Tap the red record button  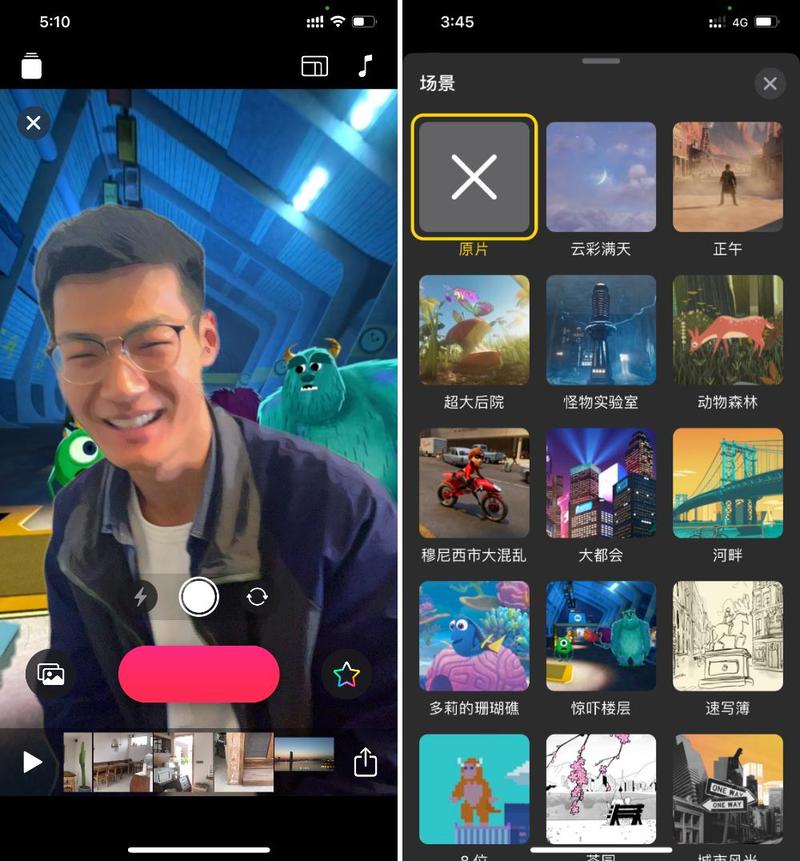[x=198, y=674]
